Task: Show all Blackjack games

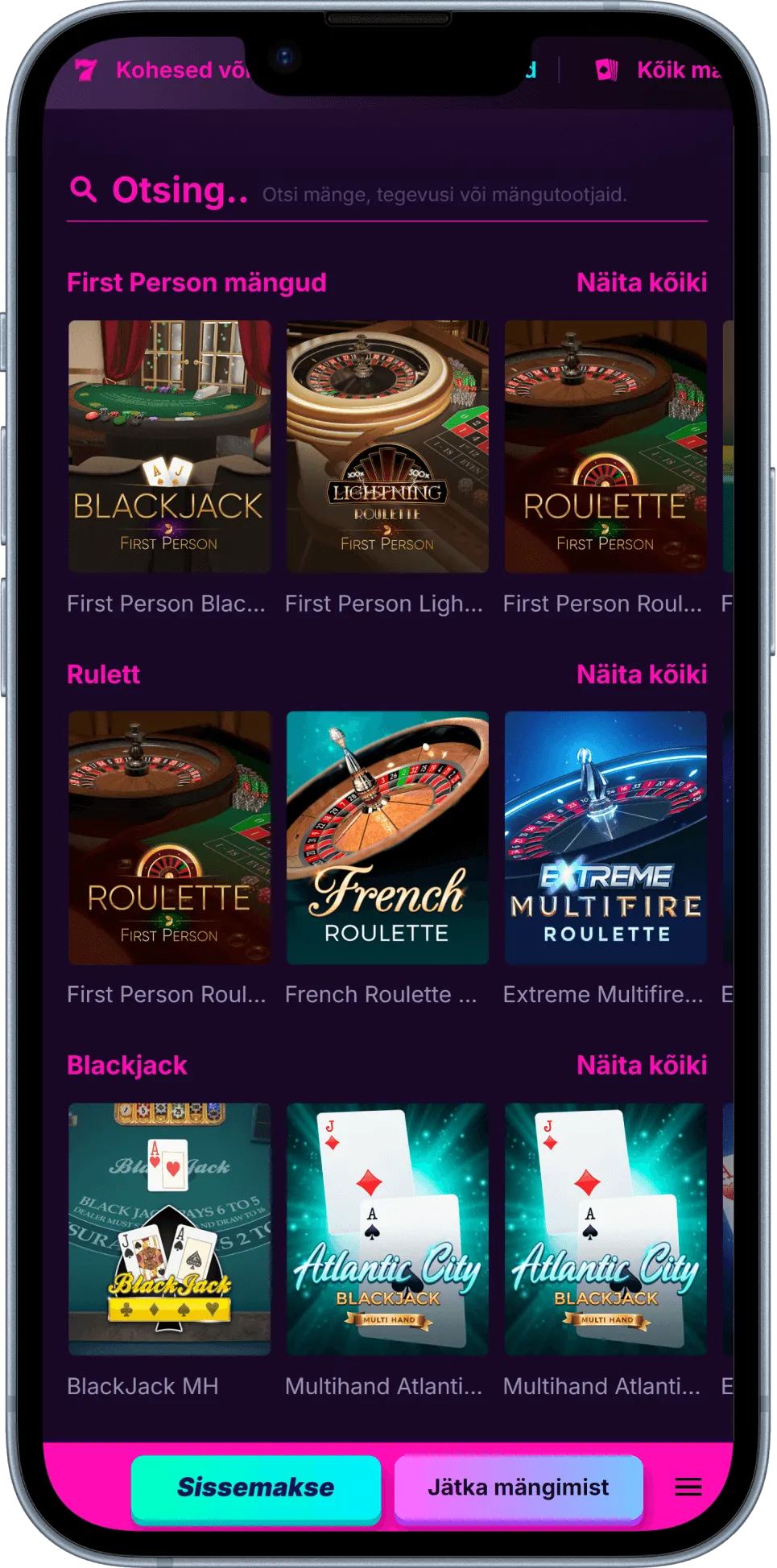Action: coord(641,1066)
